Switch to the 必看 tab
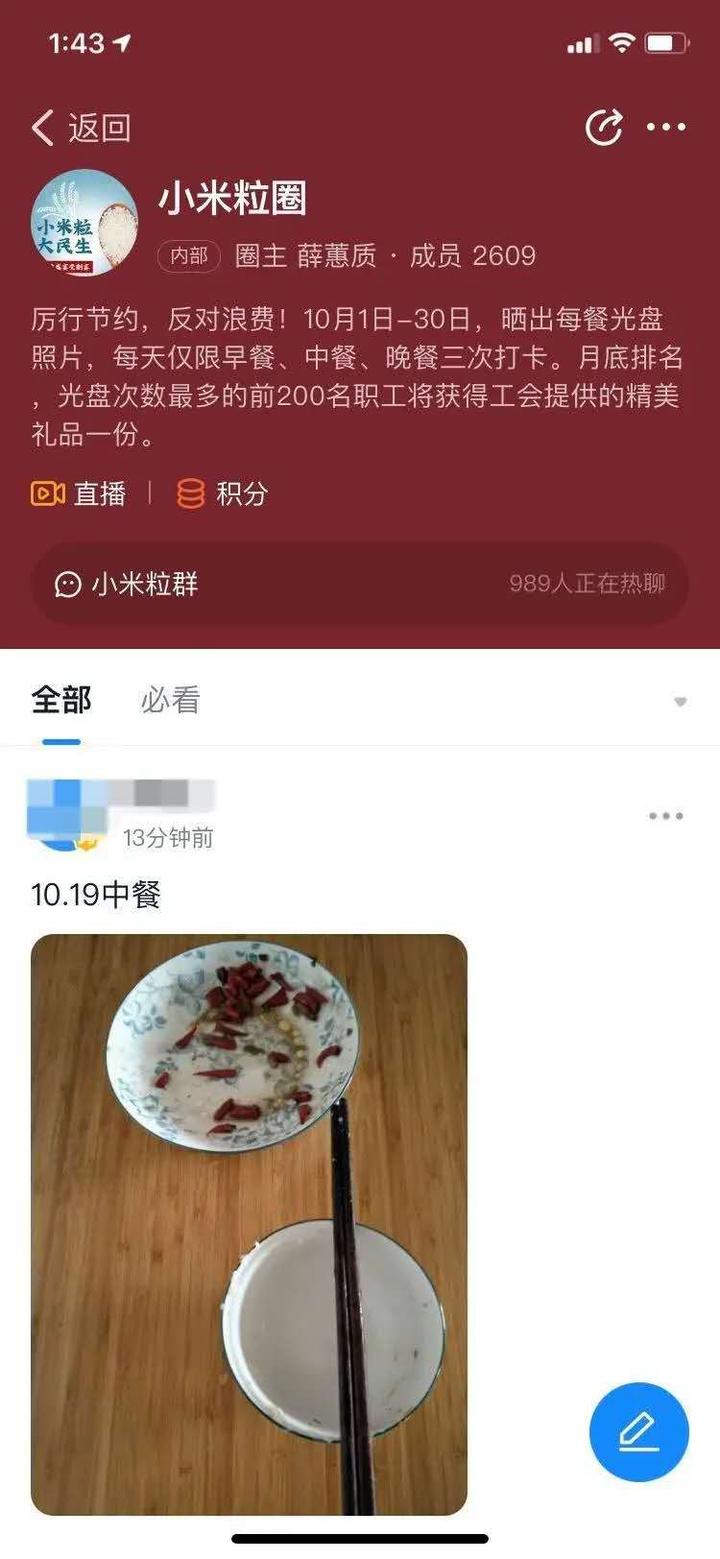Screen dimensions: 720x1559 (x=170, y=700)
